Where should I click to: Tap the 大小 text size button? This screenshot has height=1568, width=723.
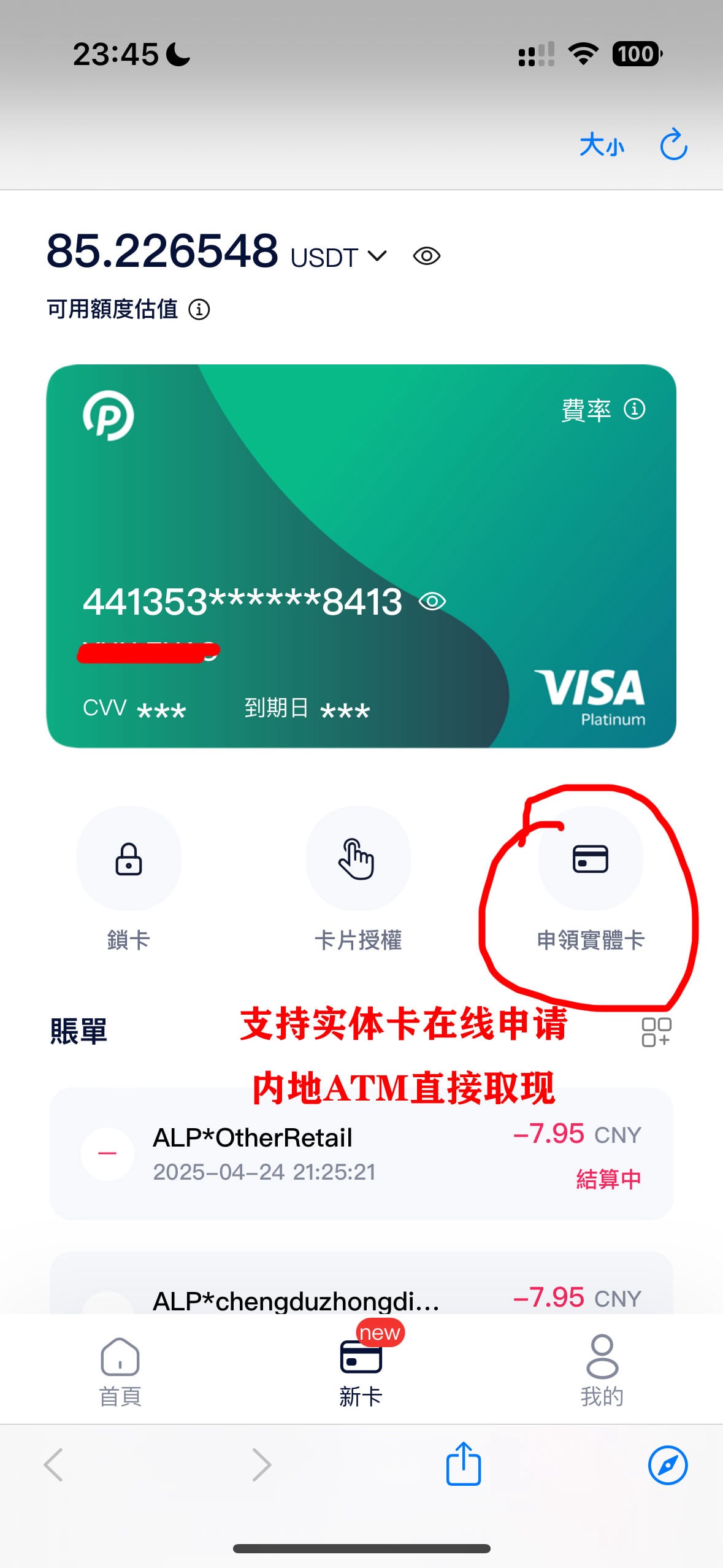tap(601, 145)
